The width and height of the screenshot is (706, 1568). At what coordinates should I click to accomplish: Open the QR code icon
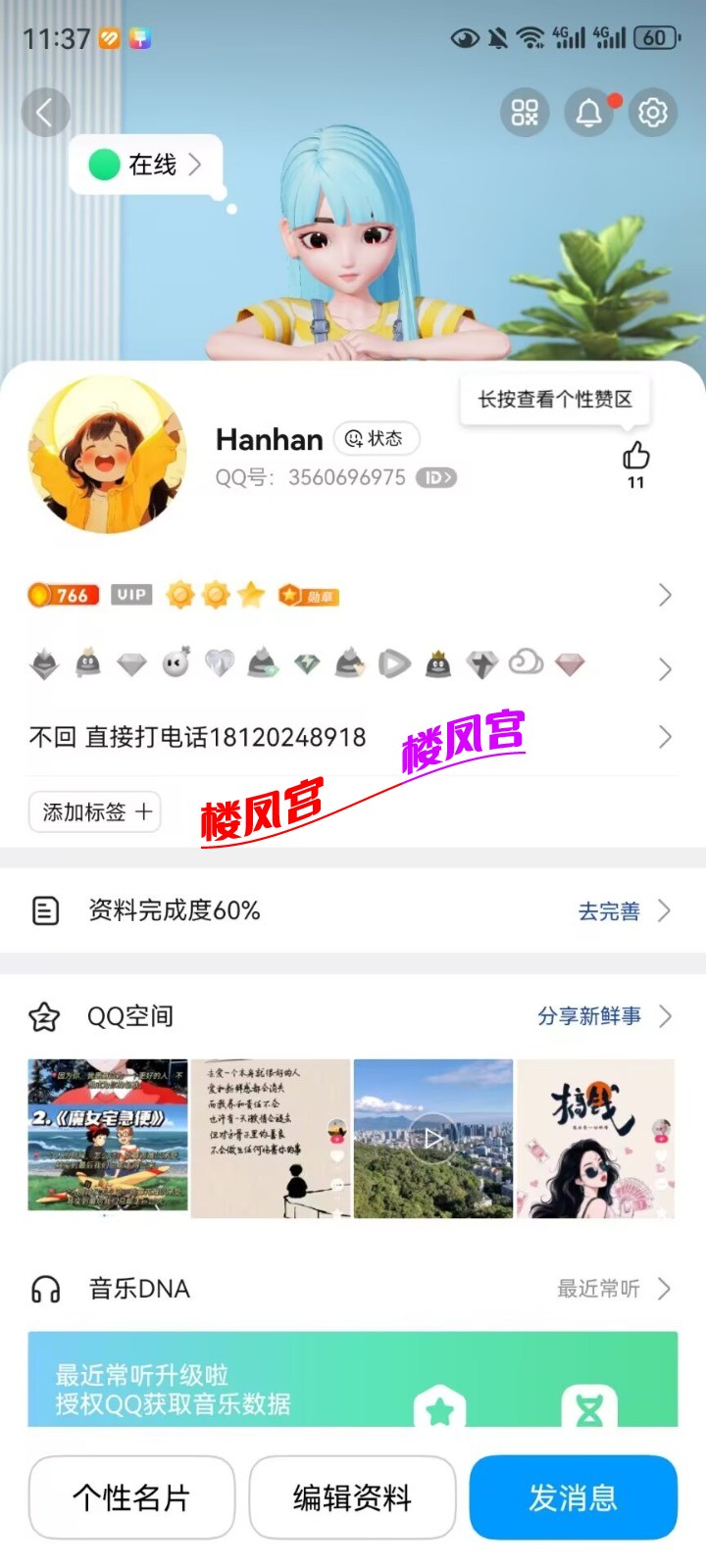tap(525, 113)
